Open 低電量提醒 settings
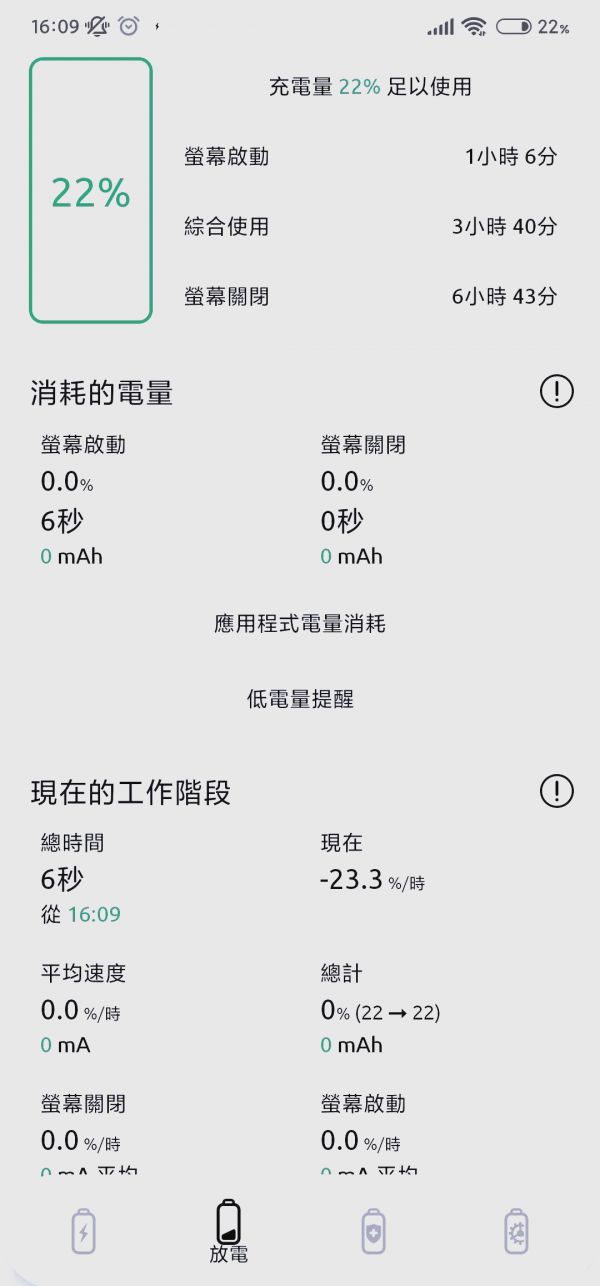Image resolution: width=600 pixels, height=1286 pixels. [300, 699]
